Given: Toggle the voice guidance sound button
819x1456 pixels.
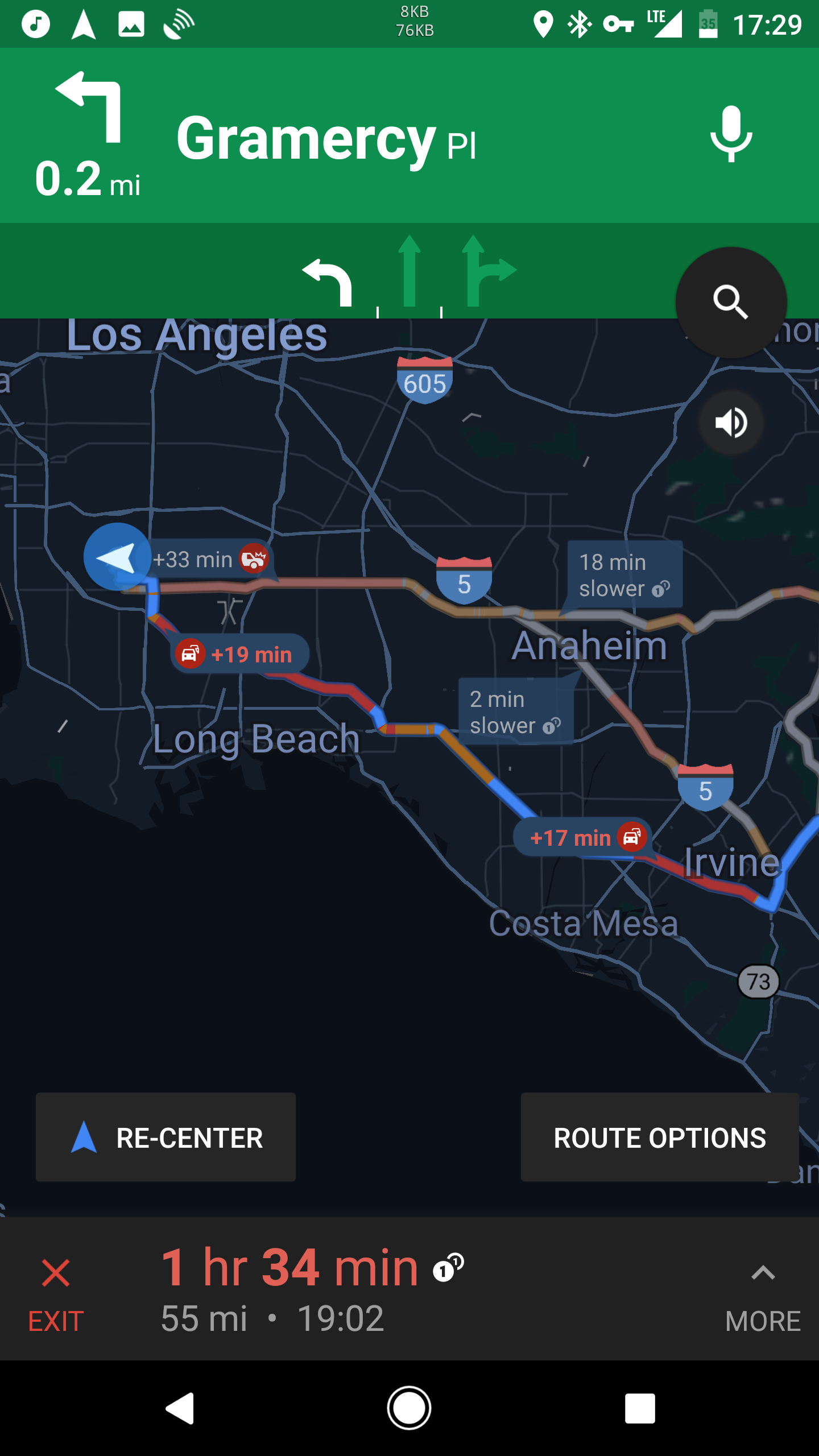Looking at the screenshot, I should (731, 423).
